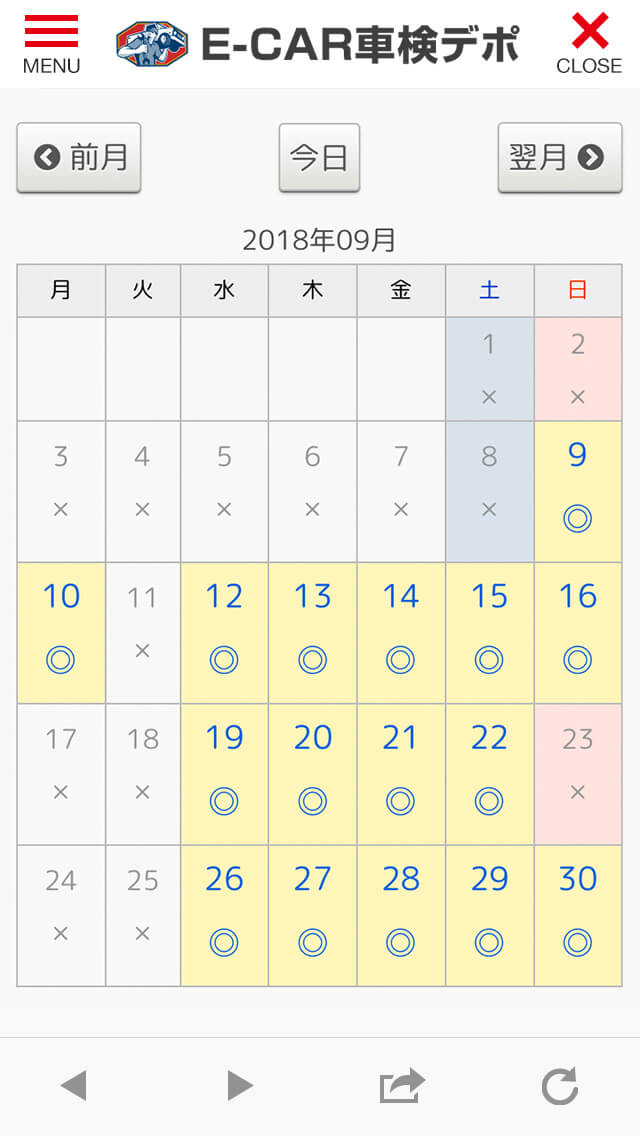Close the page with the CLOSE X

(x=589, y=45)
